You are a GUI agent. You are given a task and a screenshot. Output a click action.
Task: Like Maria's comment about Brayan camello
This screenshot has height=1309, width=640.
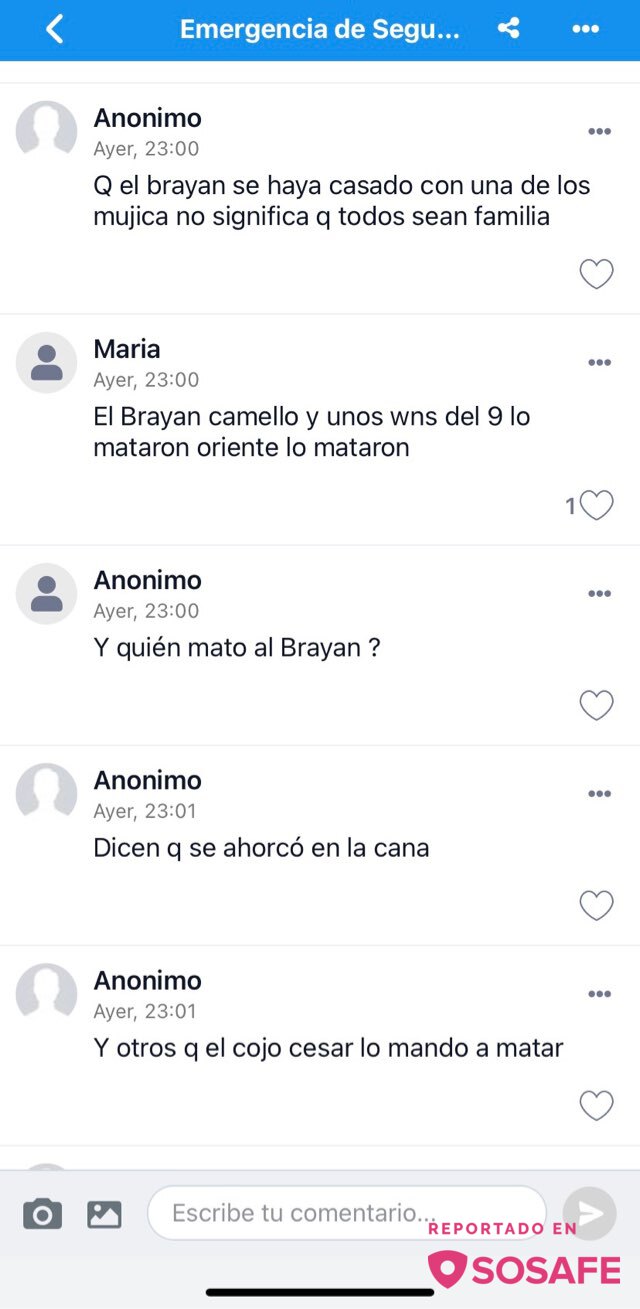[597, 506]
